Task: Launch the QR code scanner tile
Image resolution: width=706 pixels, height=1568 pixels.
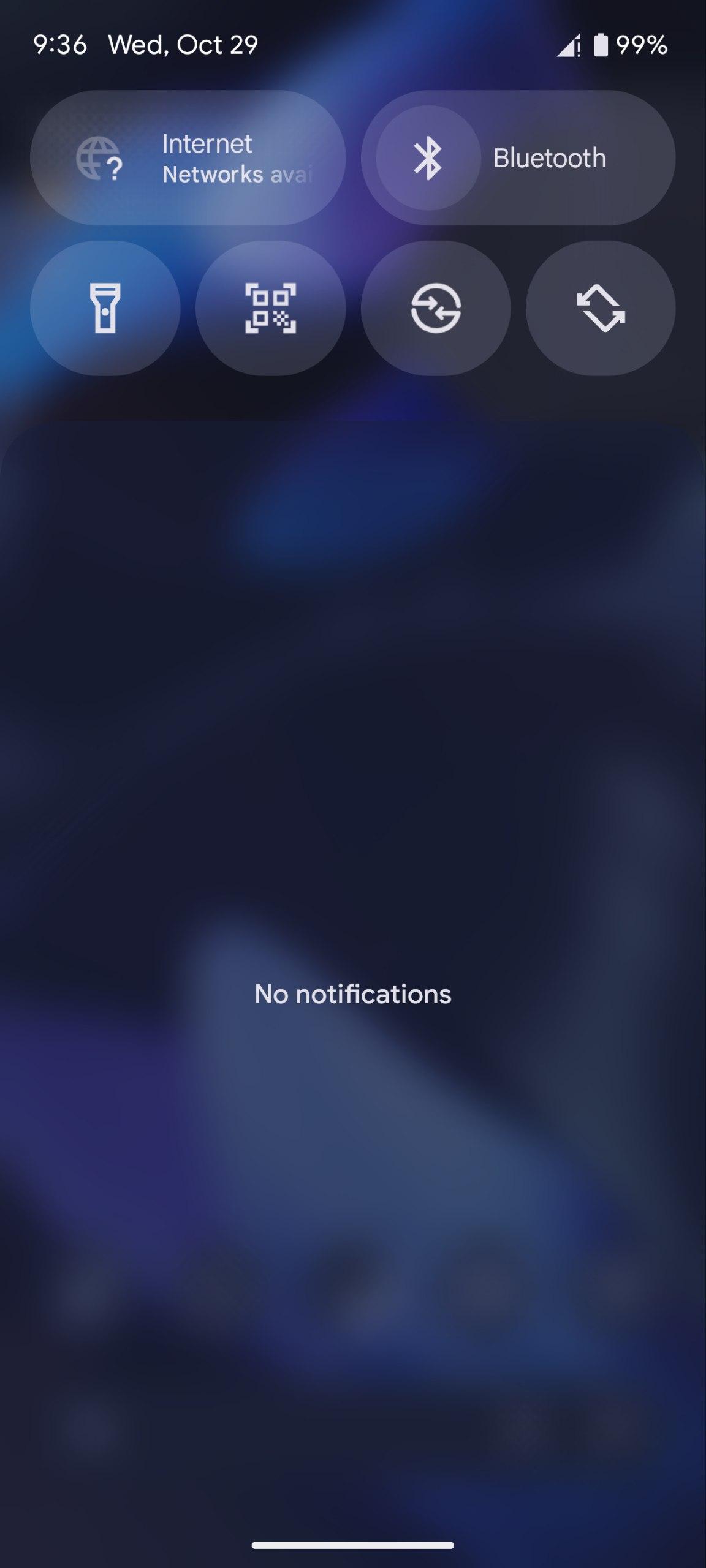Action: (270, 308)
